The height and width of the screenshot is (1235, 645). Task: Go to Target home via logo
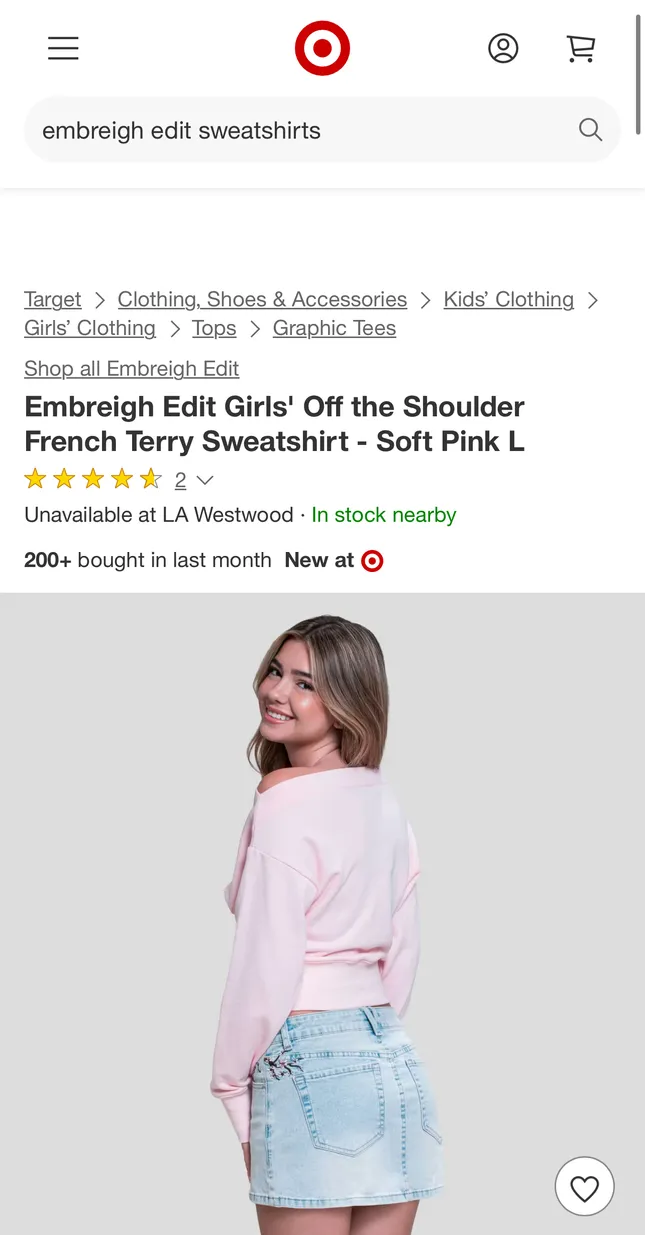(x=322, y=48)
